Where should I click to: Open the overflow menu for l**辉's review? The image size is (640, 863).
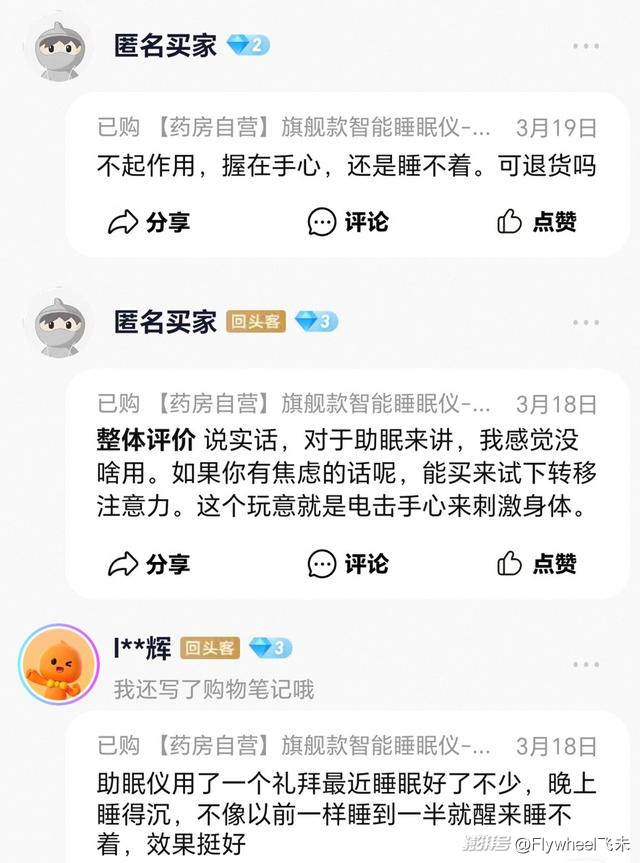click(x=587, y=665)
